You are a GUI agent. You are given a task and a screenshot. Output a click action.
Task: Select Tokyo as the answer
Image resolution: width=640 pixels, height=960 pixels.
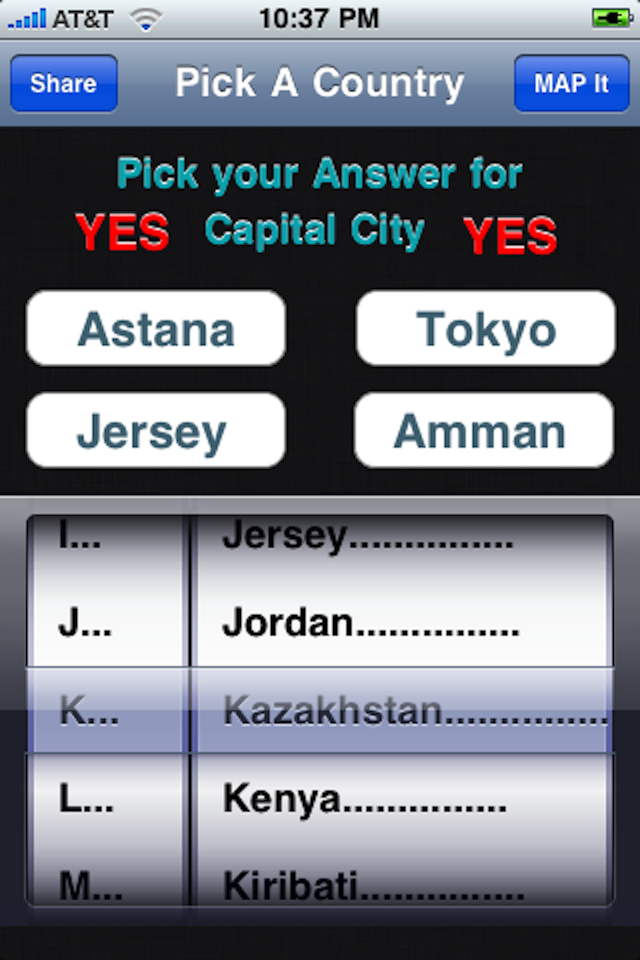click(x=486, y=329)
